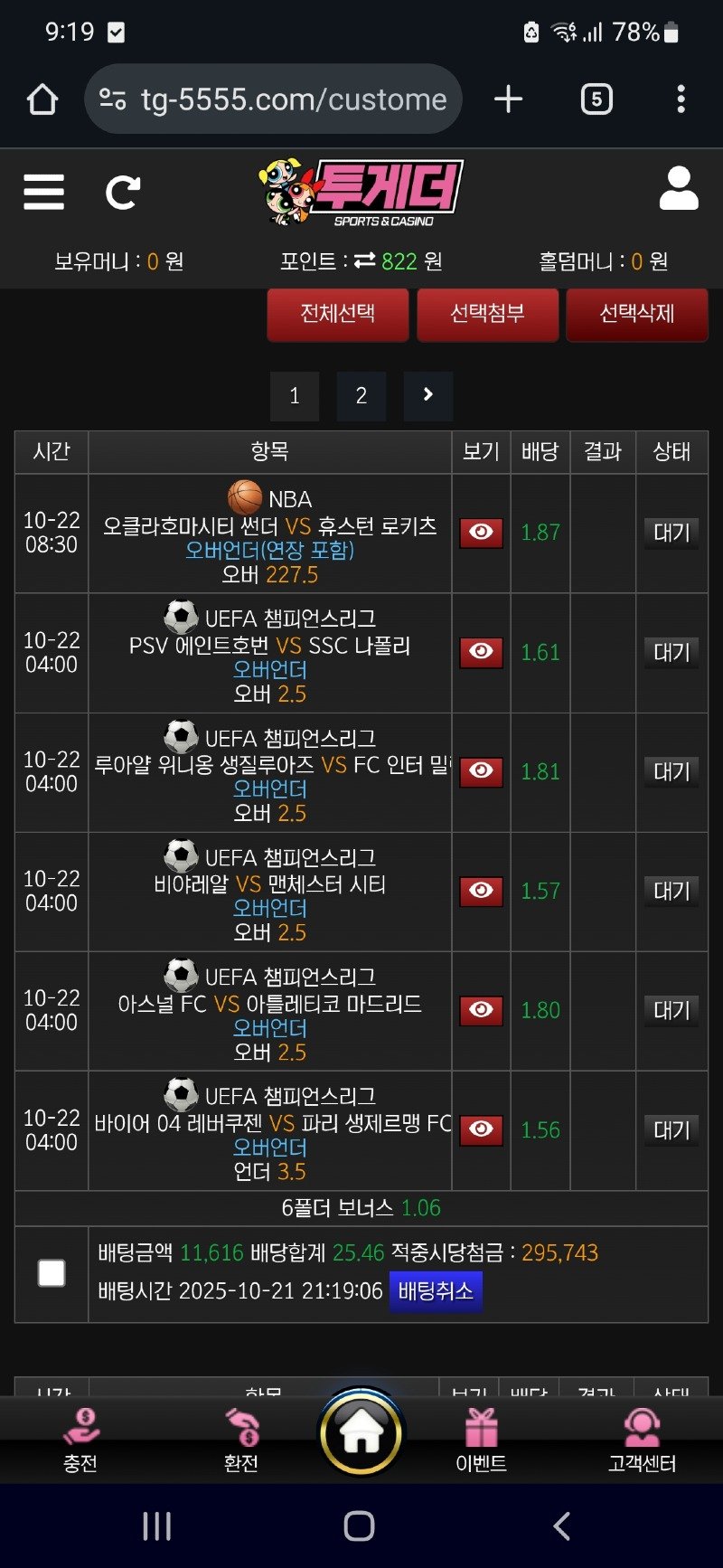Image resolution: width=723 pixels, height=1568 pixels.
Task: Jump to the next page with the arrow
Action: coord(428,395)
